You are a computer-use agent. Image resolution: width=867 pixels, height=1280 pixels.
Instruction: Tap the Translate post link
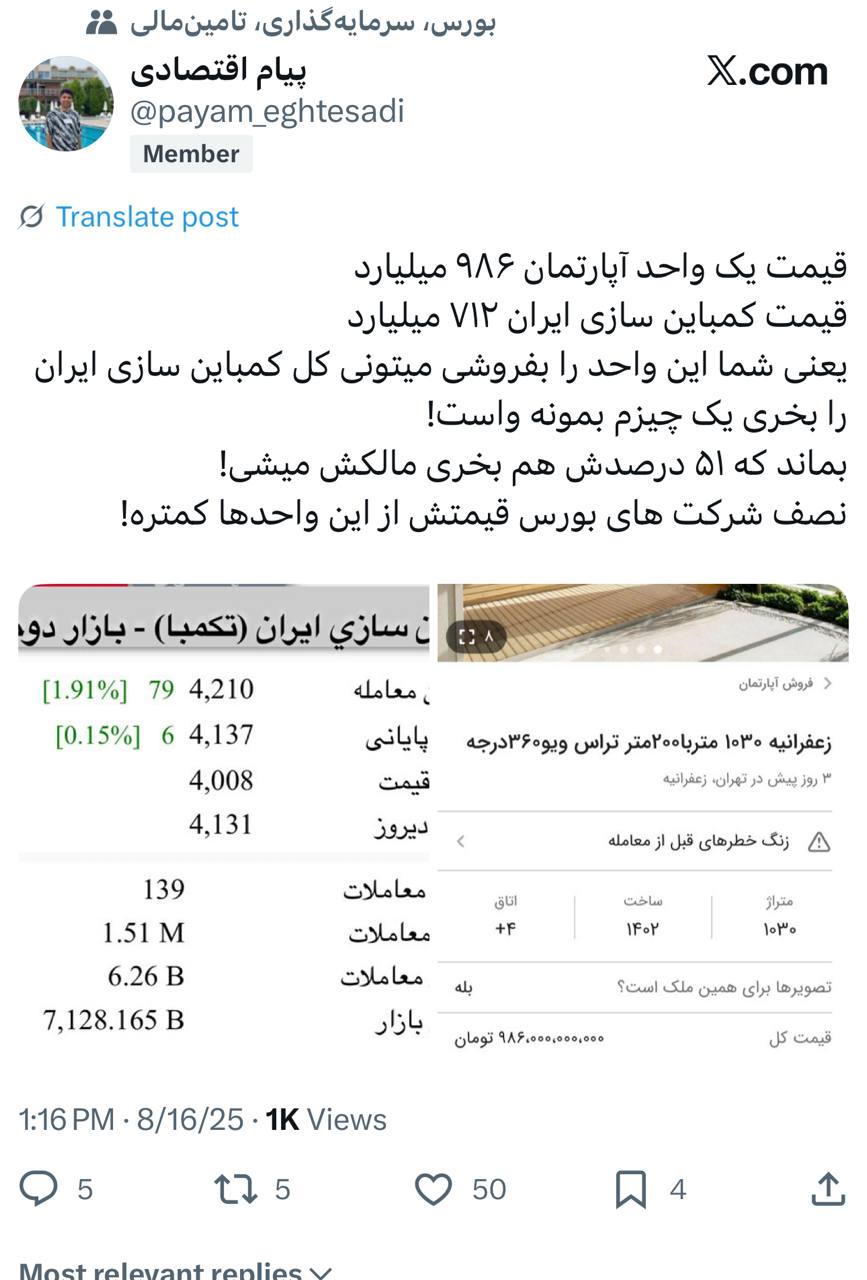[146, 217]
